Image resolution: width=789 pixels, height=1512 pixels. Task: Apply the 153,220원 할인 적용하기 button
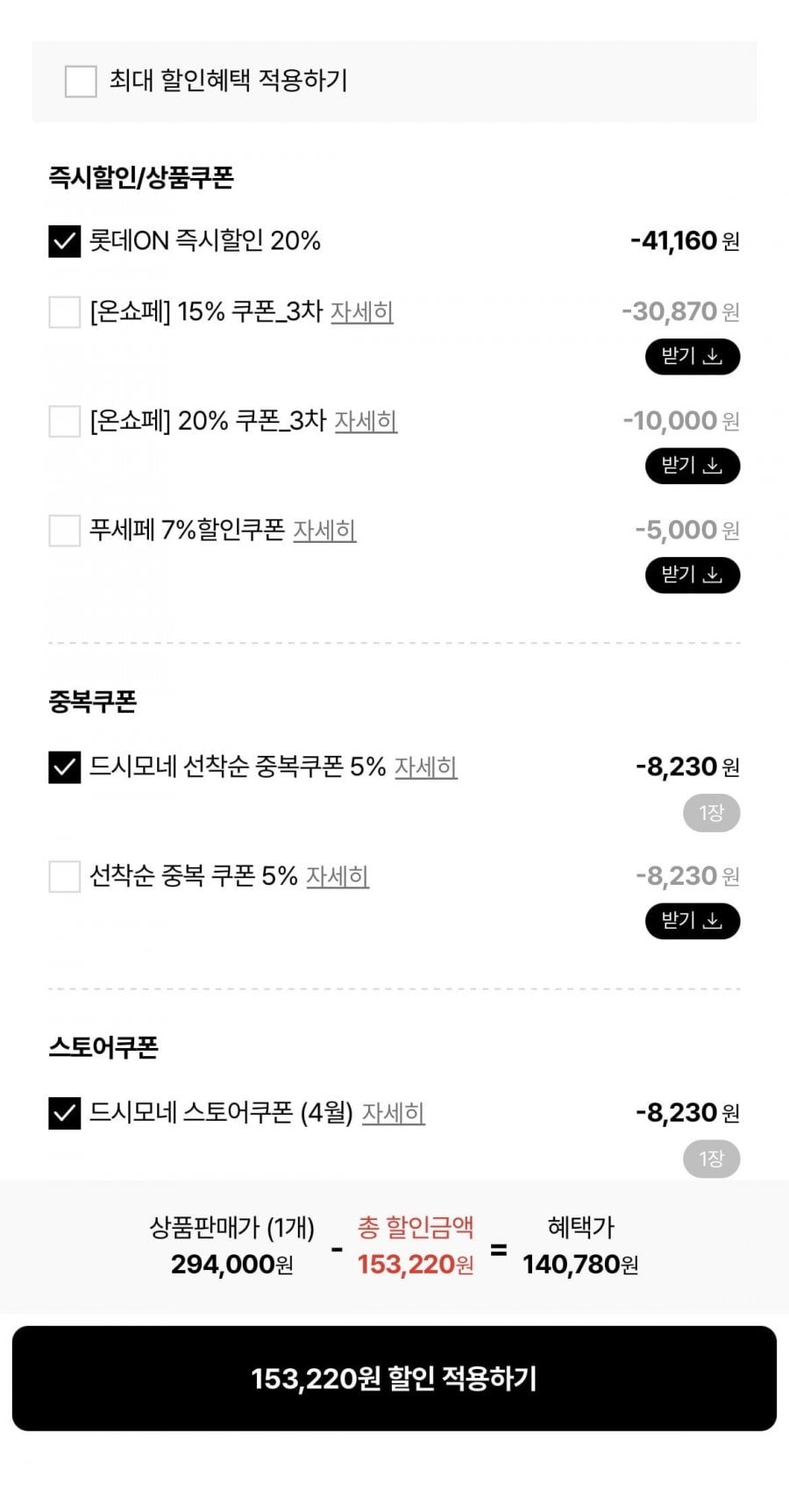coord(394,1379)
